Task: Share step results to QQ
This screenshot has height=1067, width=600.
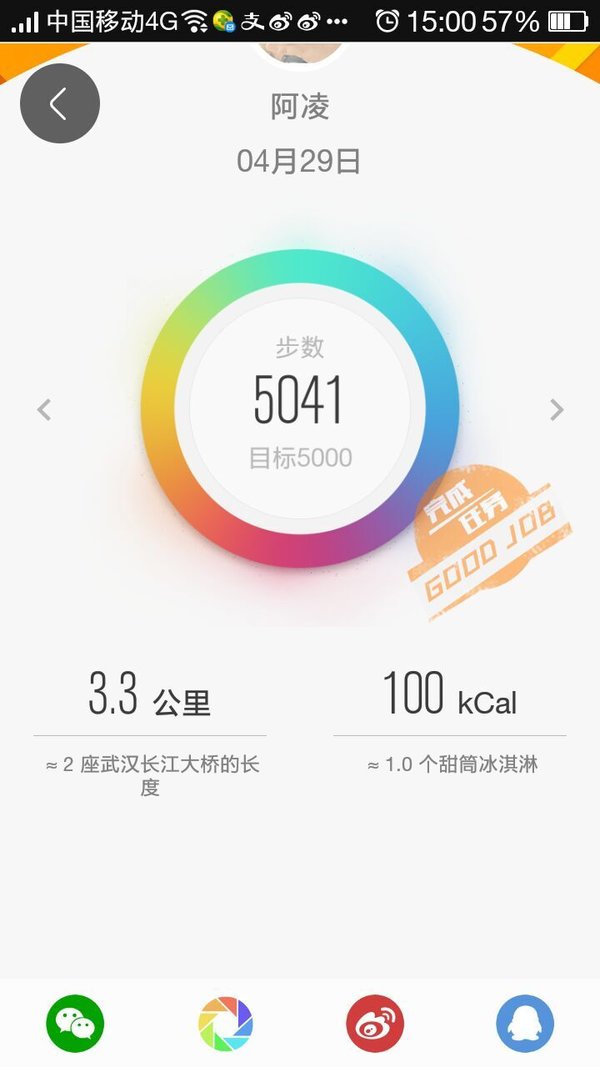Action: pos(525,1023)
